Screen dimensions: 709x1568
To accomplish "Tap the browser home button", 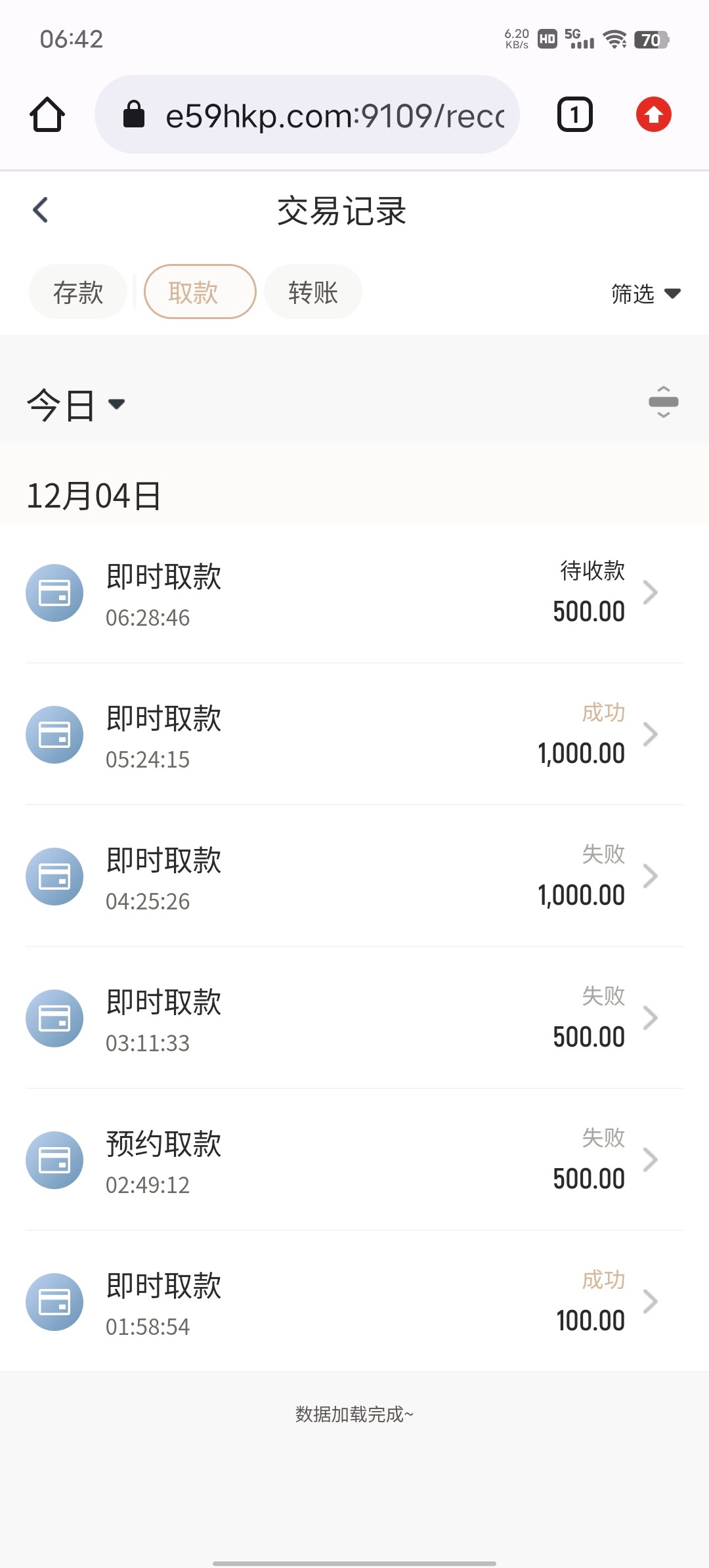I will coord(47,115).
